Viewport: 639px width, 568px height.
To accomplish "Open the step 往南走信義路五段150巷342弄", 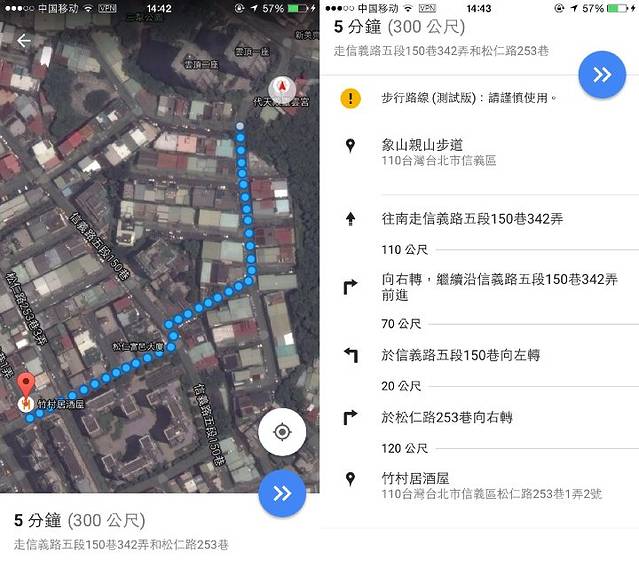I will pos(480,217).
